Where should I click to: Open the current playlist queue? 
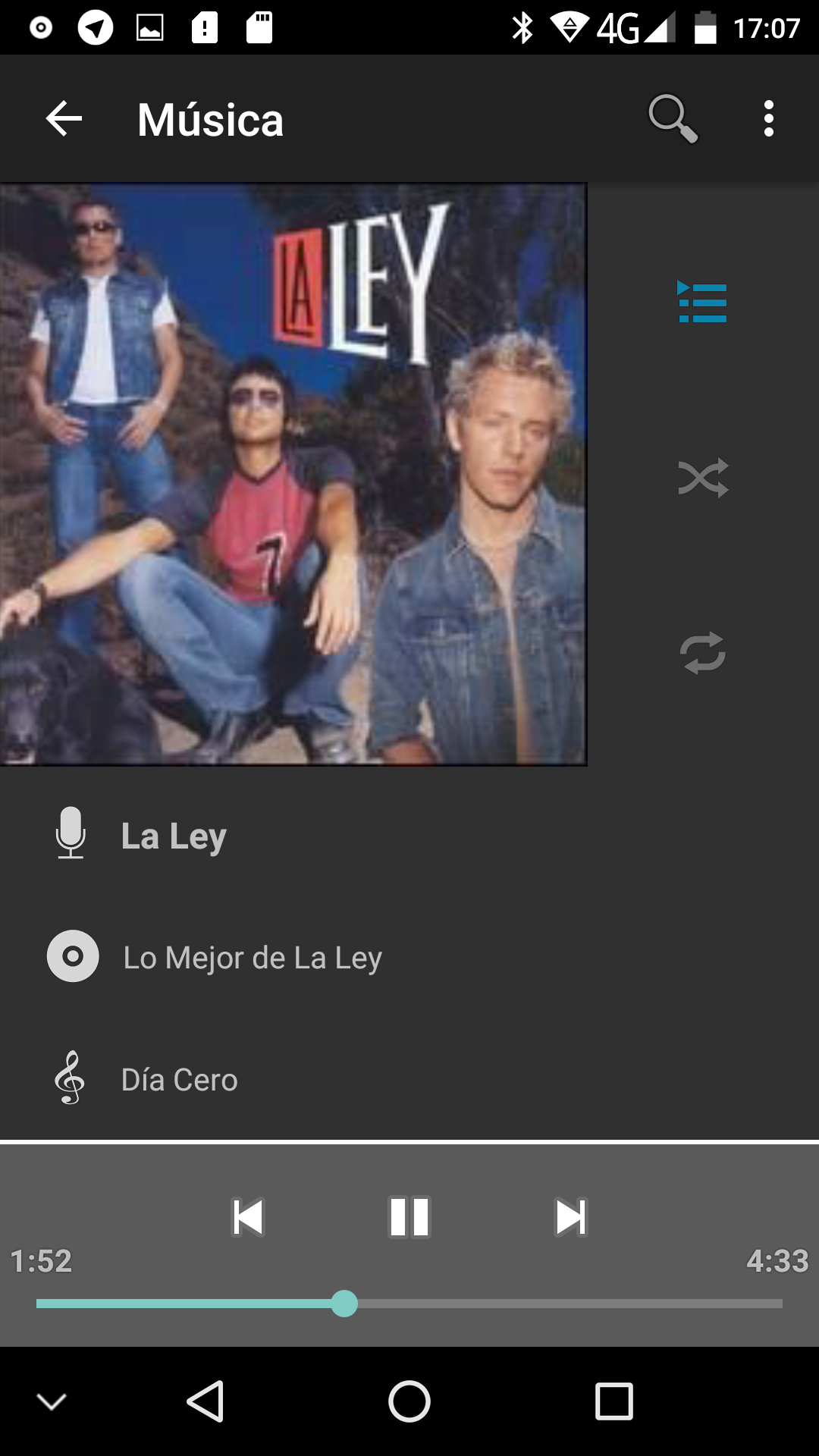[702, 303]
